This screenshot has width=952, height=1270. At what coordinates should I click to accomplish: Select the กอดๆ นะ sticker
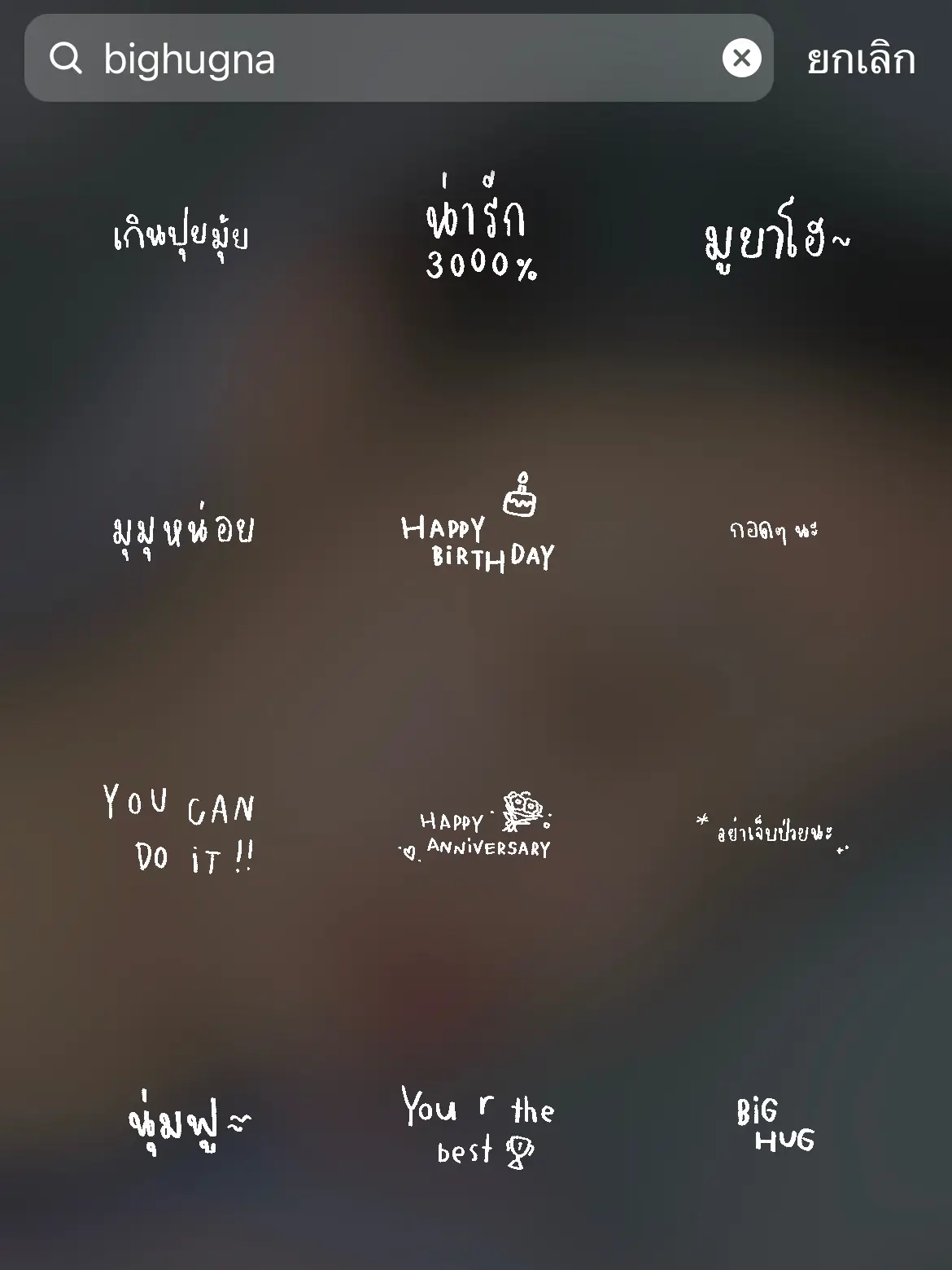click(x=775, y=529)
